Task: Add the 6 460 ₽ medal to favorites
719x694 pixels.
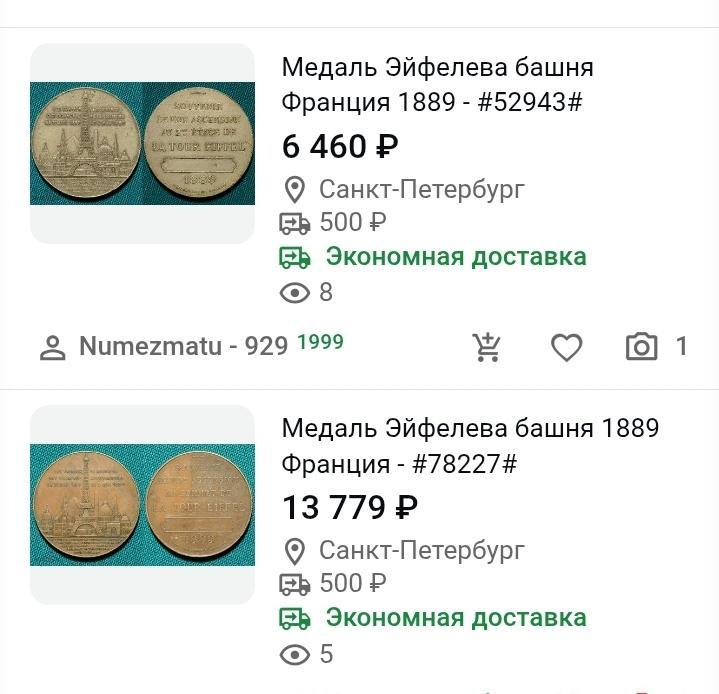Action: point(567,347)
